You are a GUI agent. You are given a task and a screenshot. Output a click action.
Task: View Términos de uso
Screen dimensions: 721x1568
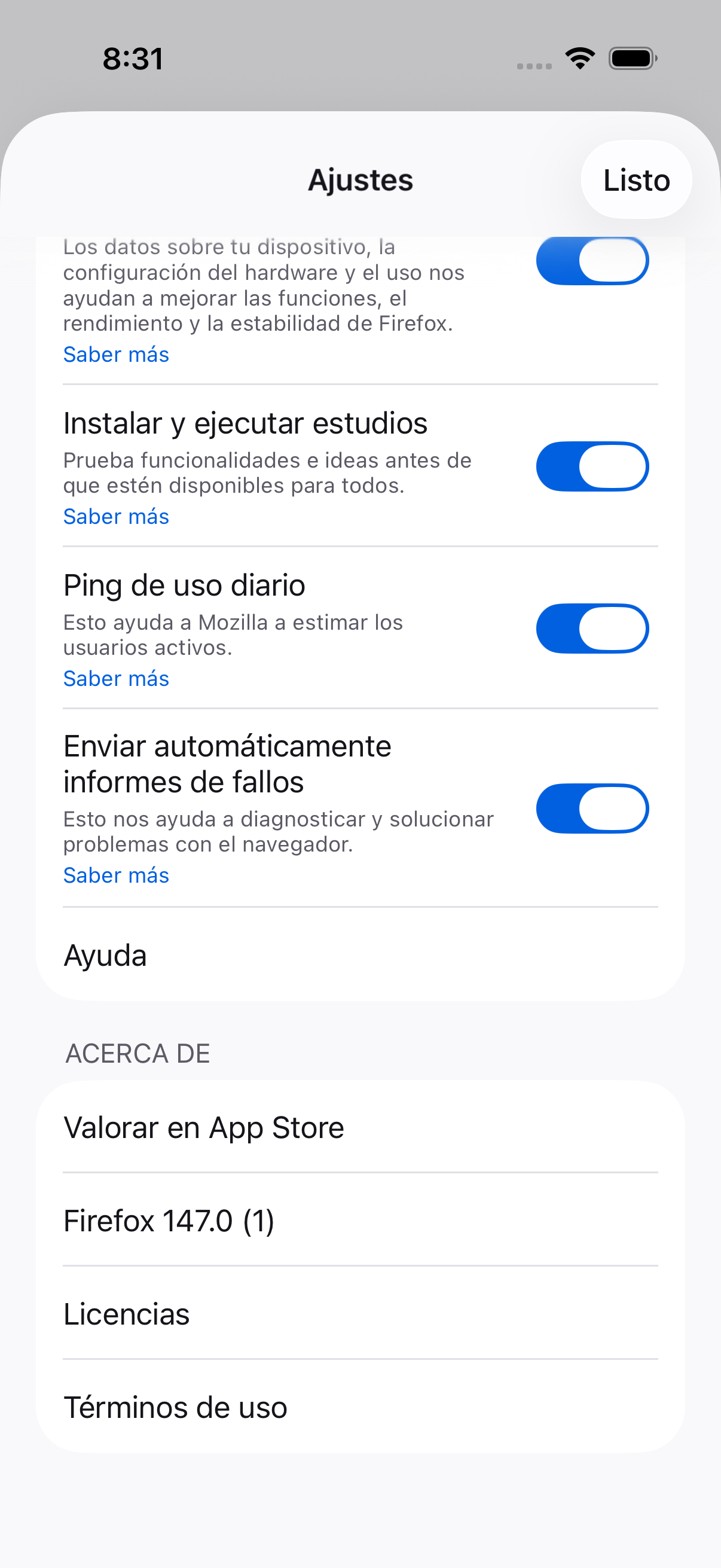(360, 1407)
